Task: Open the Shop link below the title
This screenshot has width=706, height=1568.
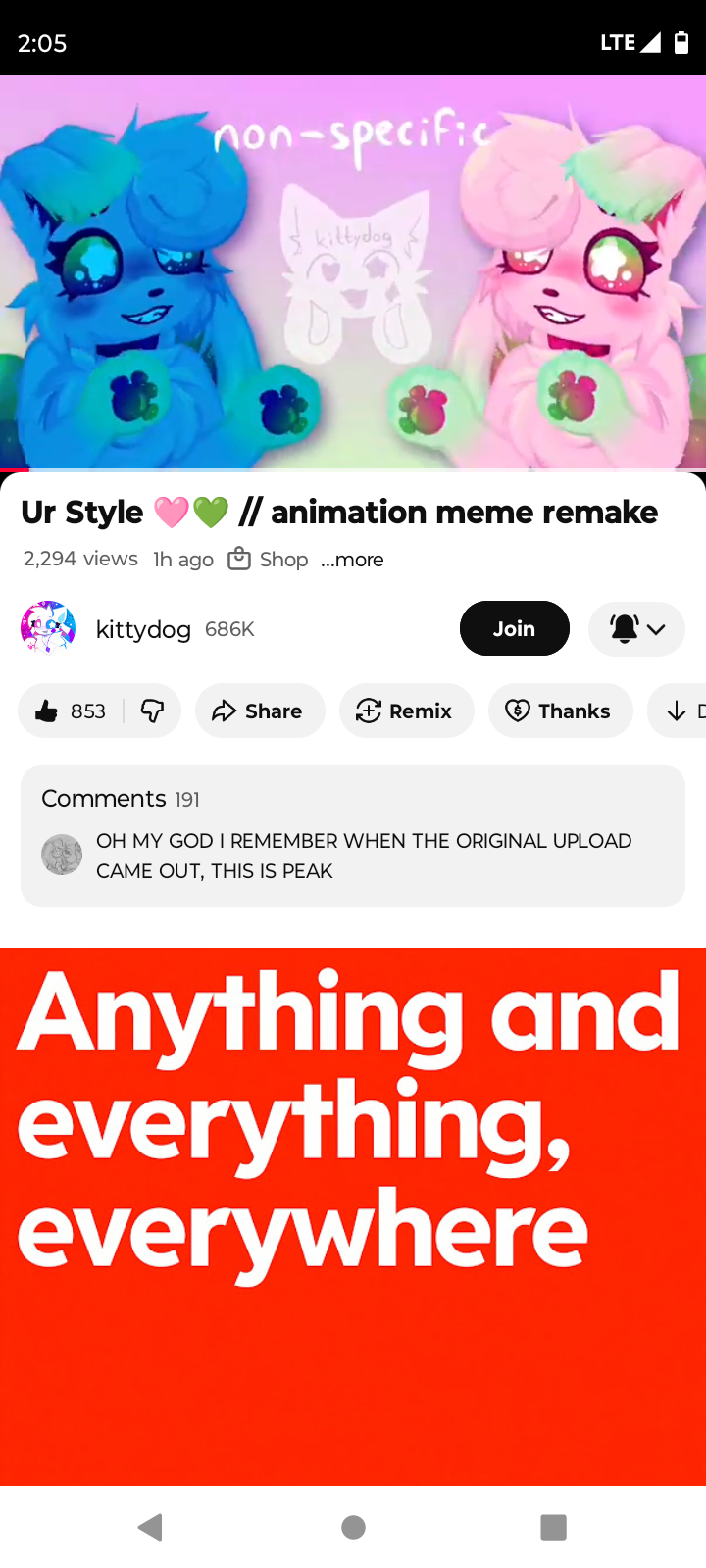Action: pos(269,560)
